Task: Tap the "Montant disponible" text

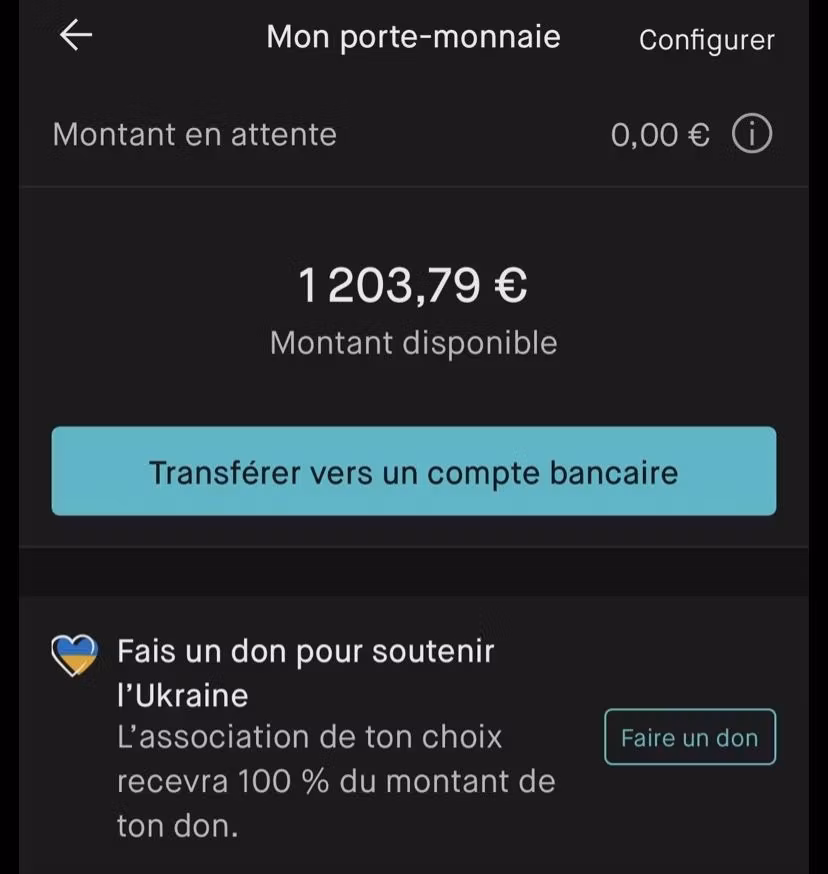Action: [x=412, y=342]
